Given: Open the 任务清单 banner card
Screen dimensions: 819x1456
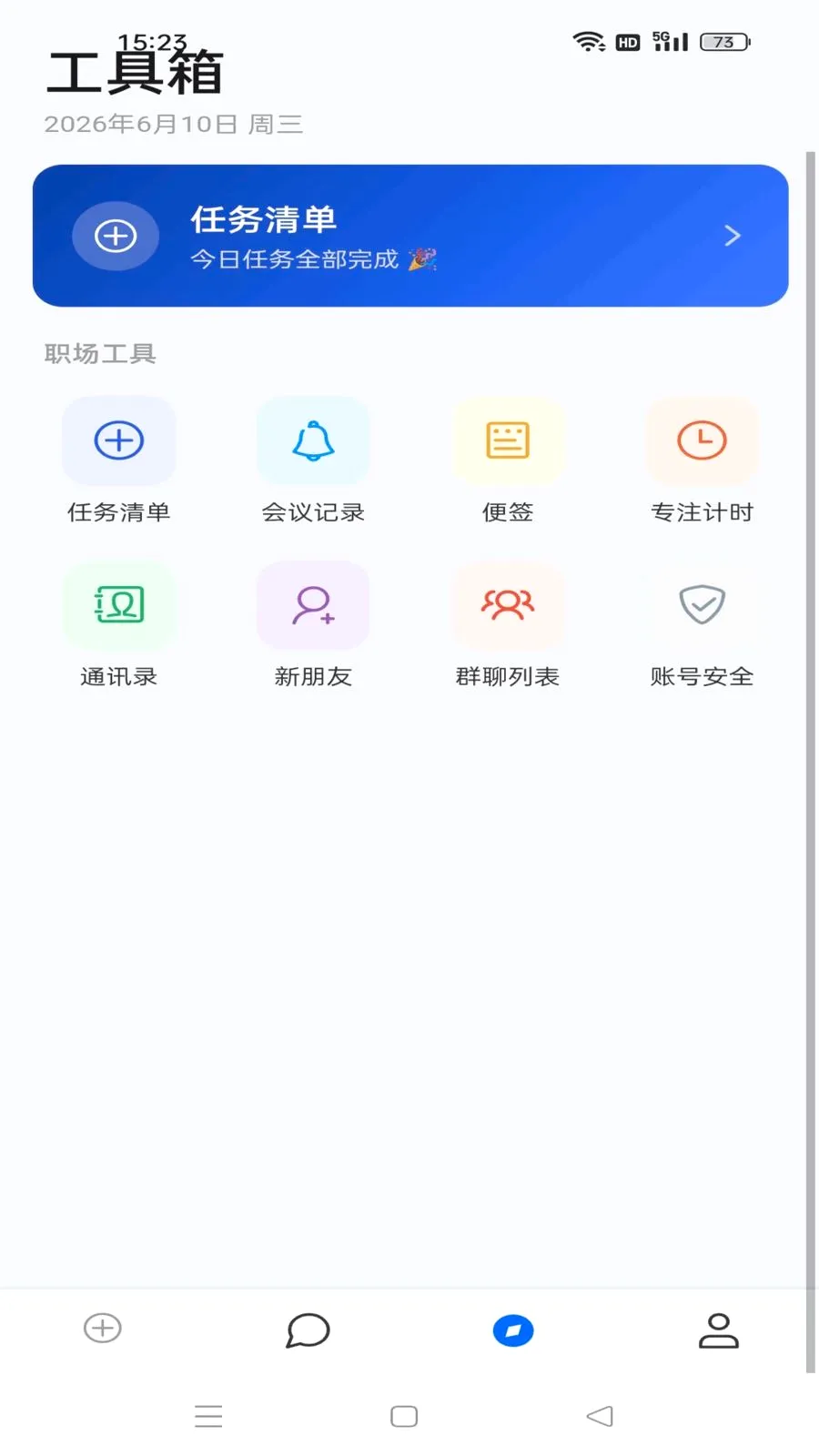Looking at the screenshot, I should coord(410,236).
